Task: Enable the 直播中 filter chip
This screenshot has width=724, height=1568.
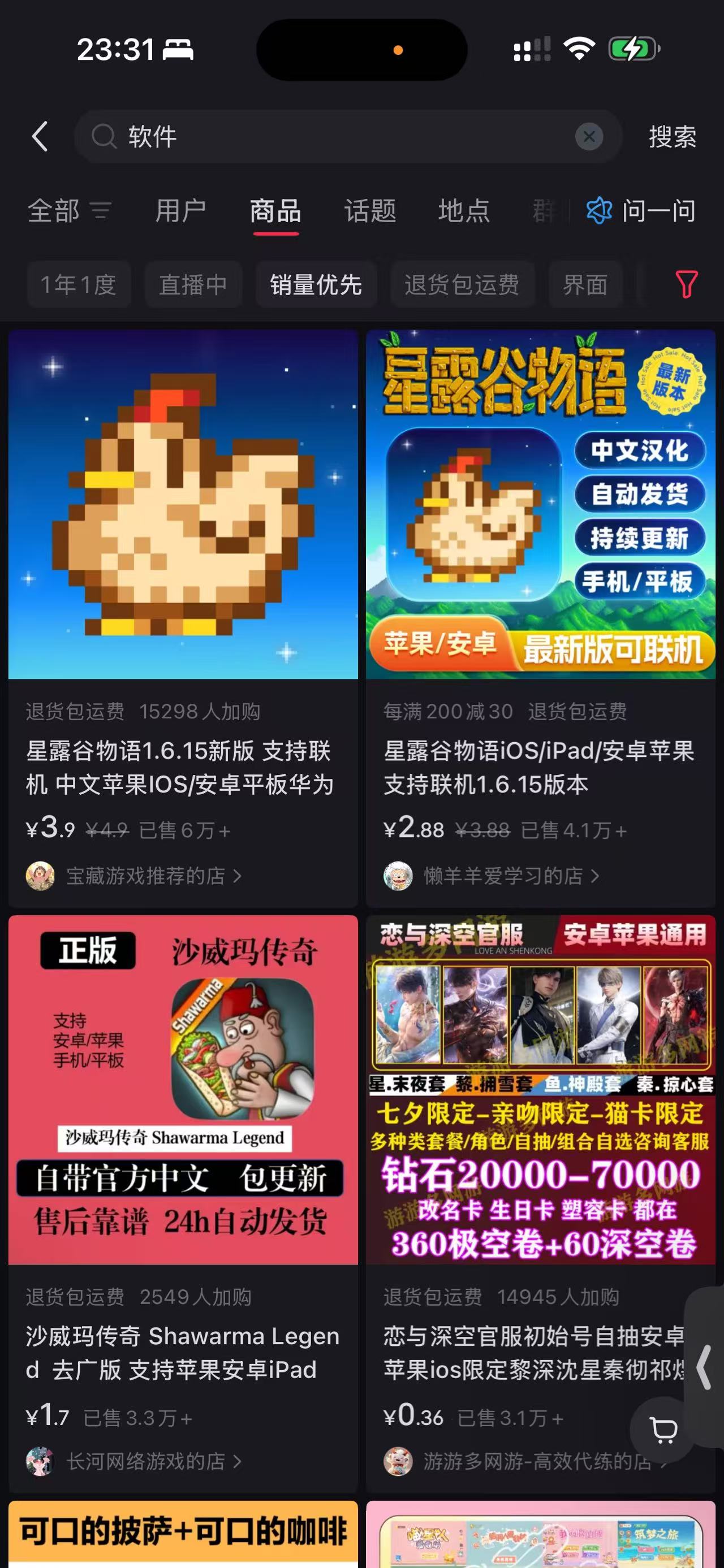Action: point(193,284)
